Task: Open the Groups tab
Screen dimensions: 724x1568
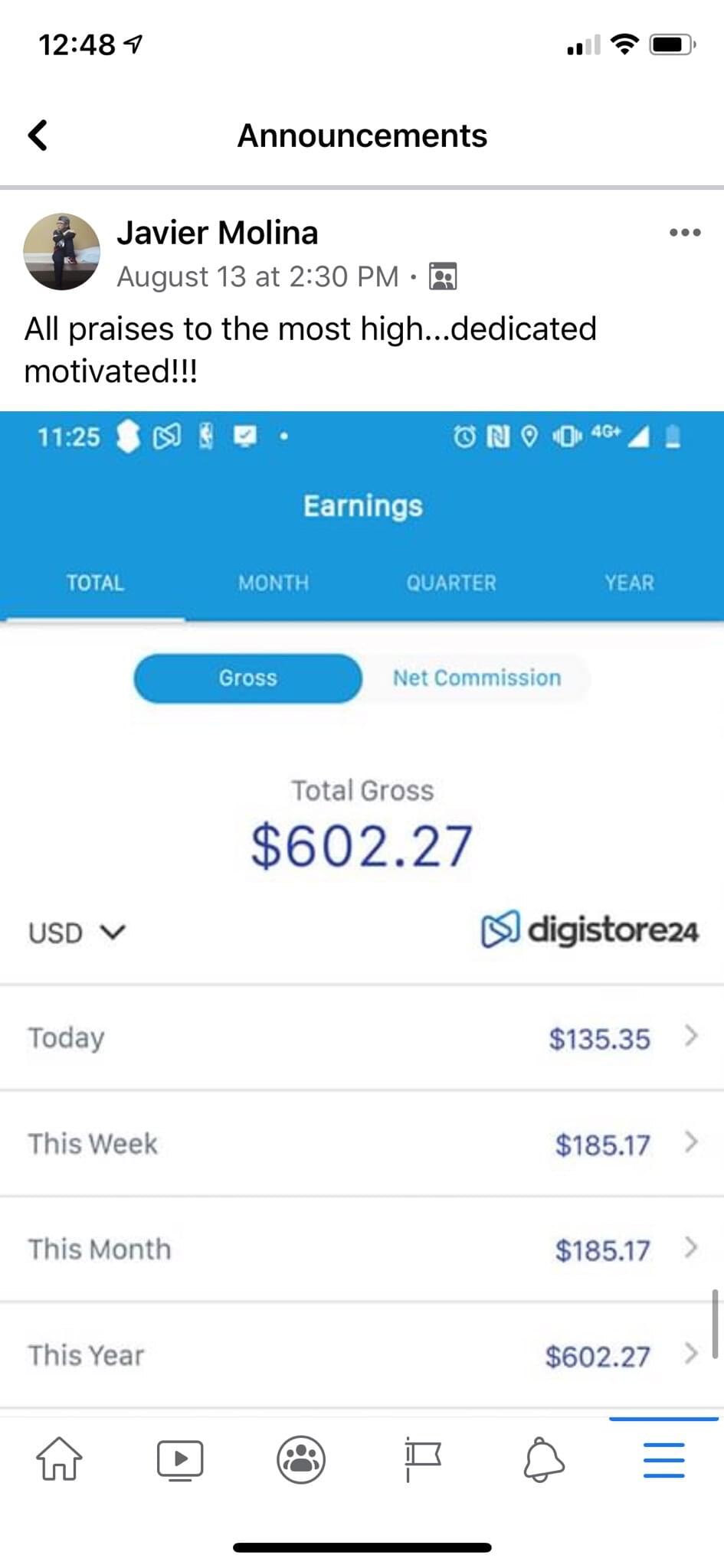Action: click(x=301, y=1459)
